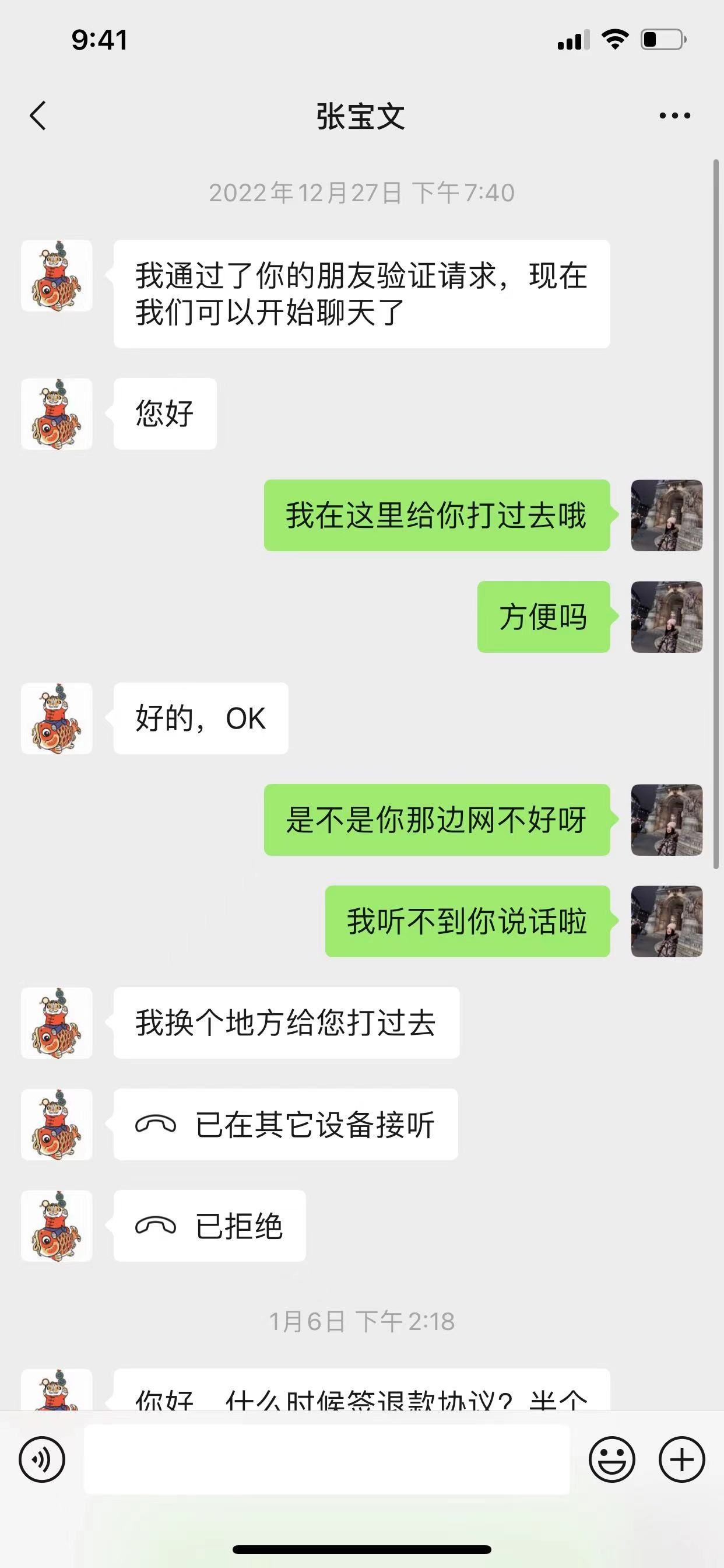The image size is (724, 1568).
Task: Open the plus attachments menu
Action: (681, 1459)
